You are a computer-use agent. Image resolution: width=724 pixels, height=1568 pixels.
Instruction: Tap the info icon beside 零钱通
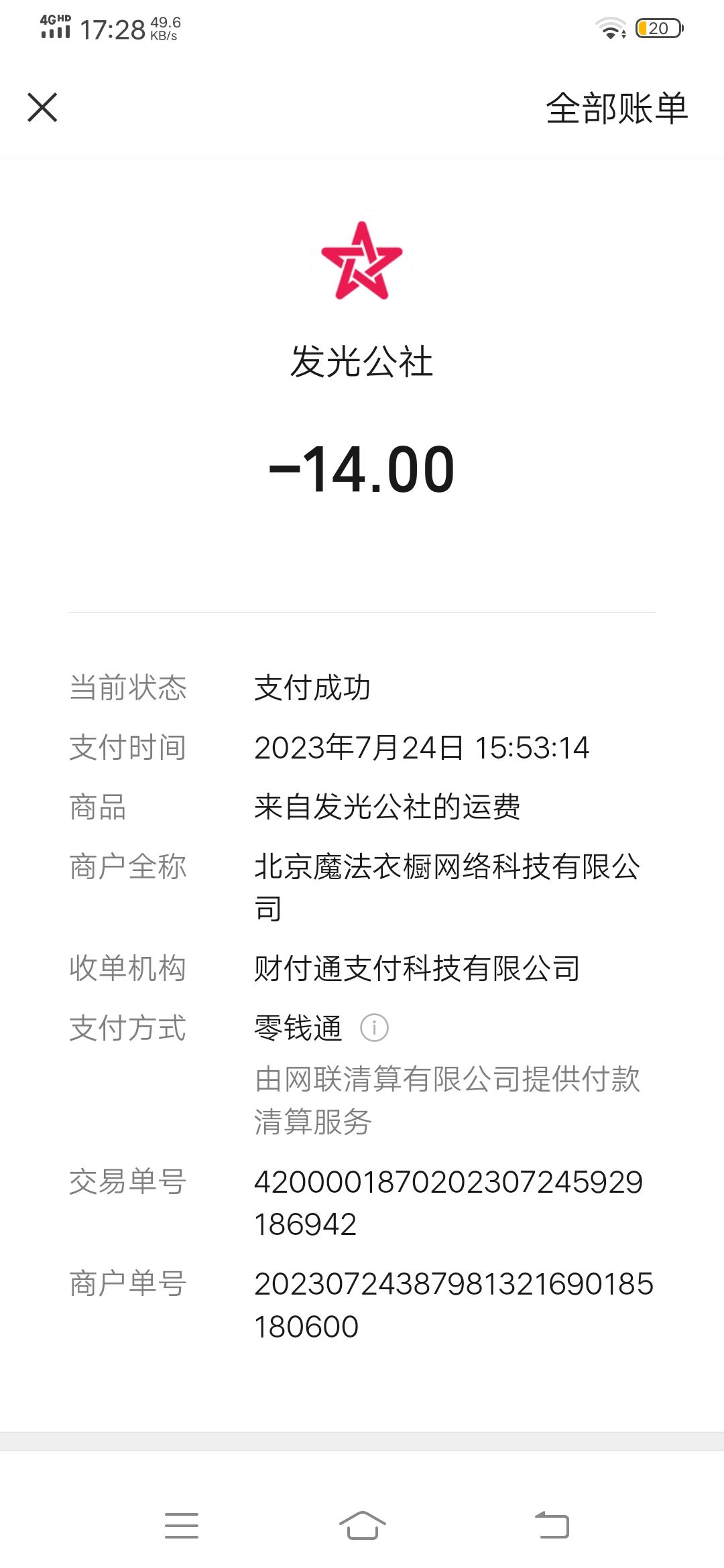point(374,1027)
